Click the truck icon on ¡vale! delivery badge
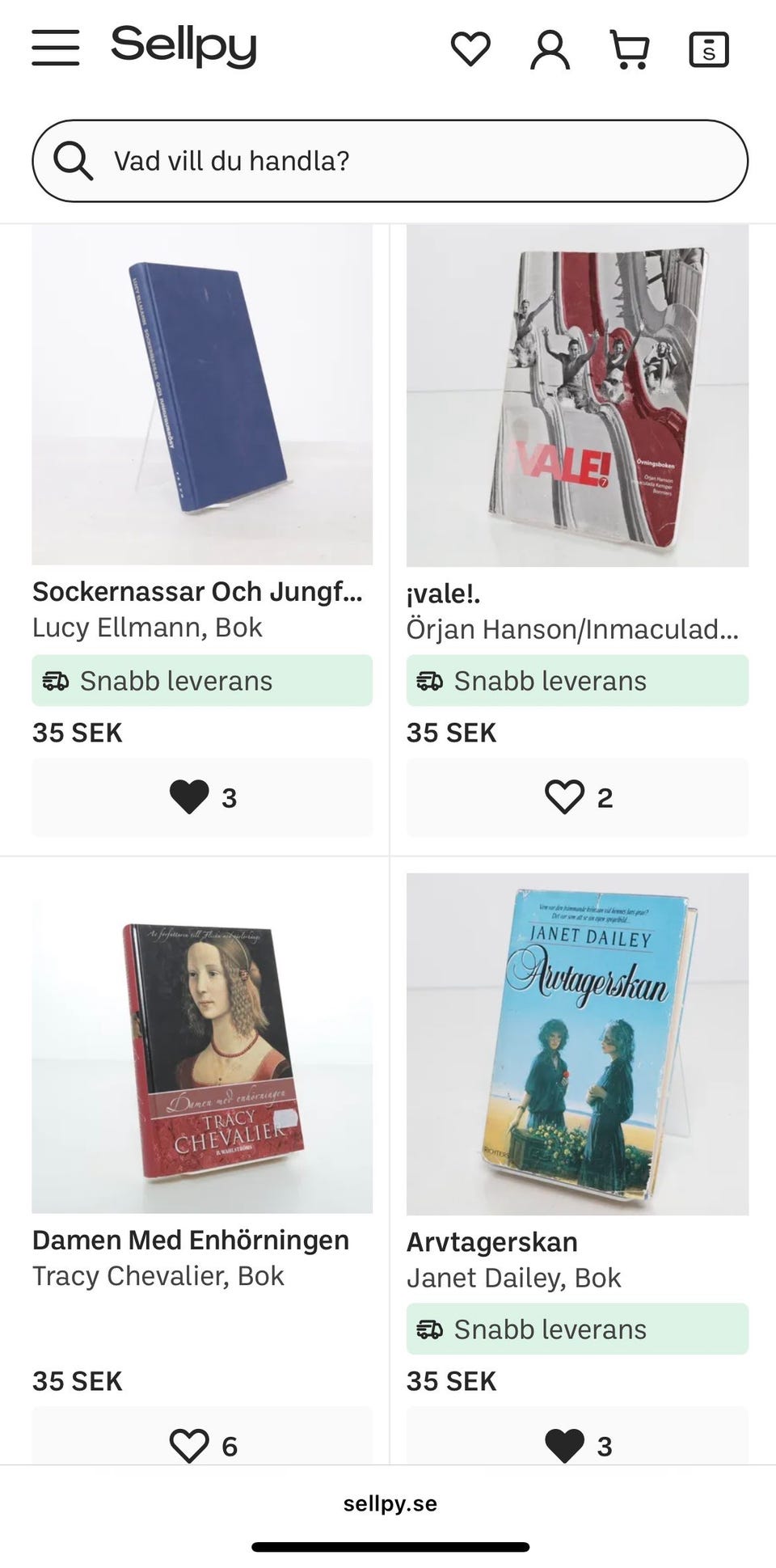The height and width of the screenshot is (1568, 776). coord(429,680)
